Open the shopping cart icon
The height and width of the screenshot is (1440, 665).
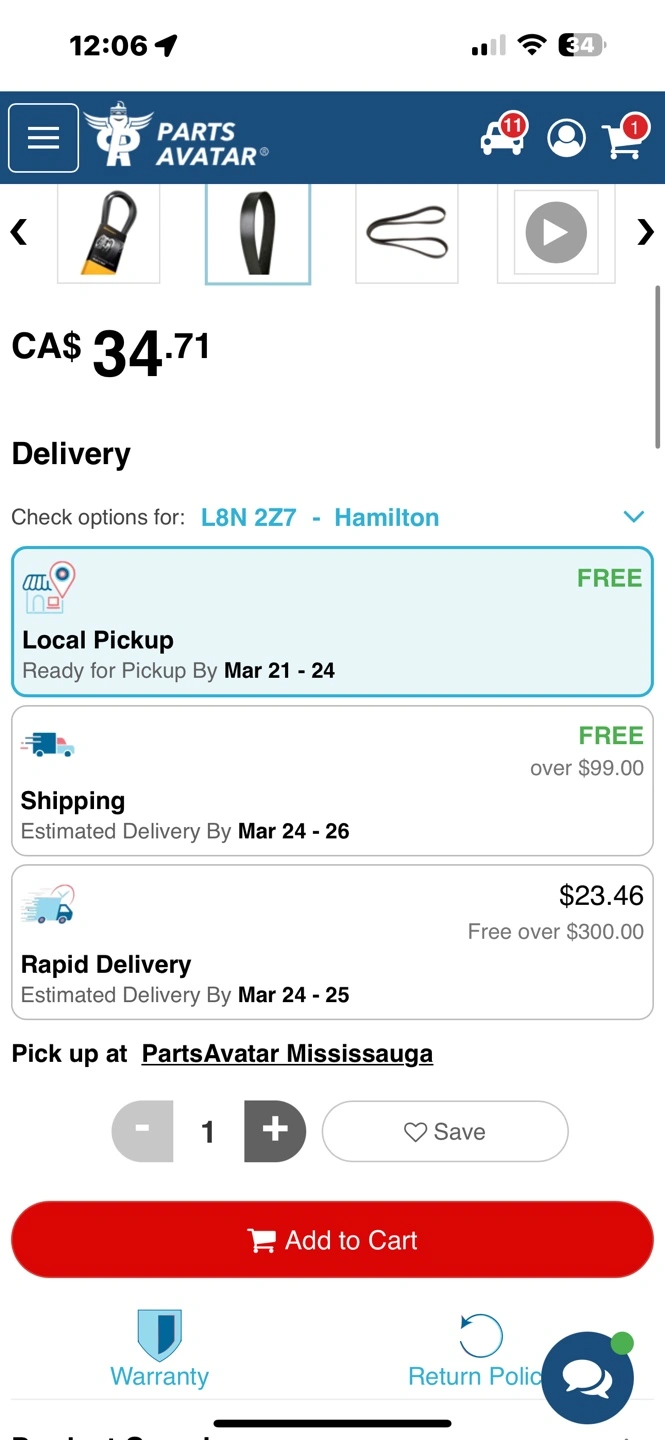(624, 137)
